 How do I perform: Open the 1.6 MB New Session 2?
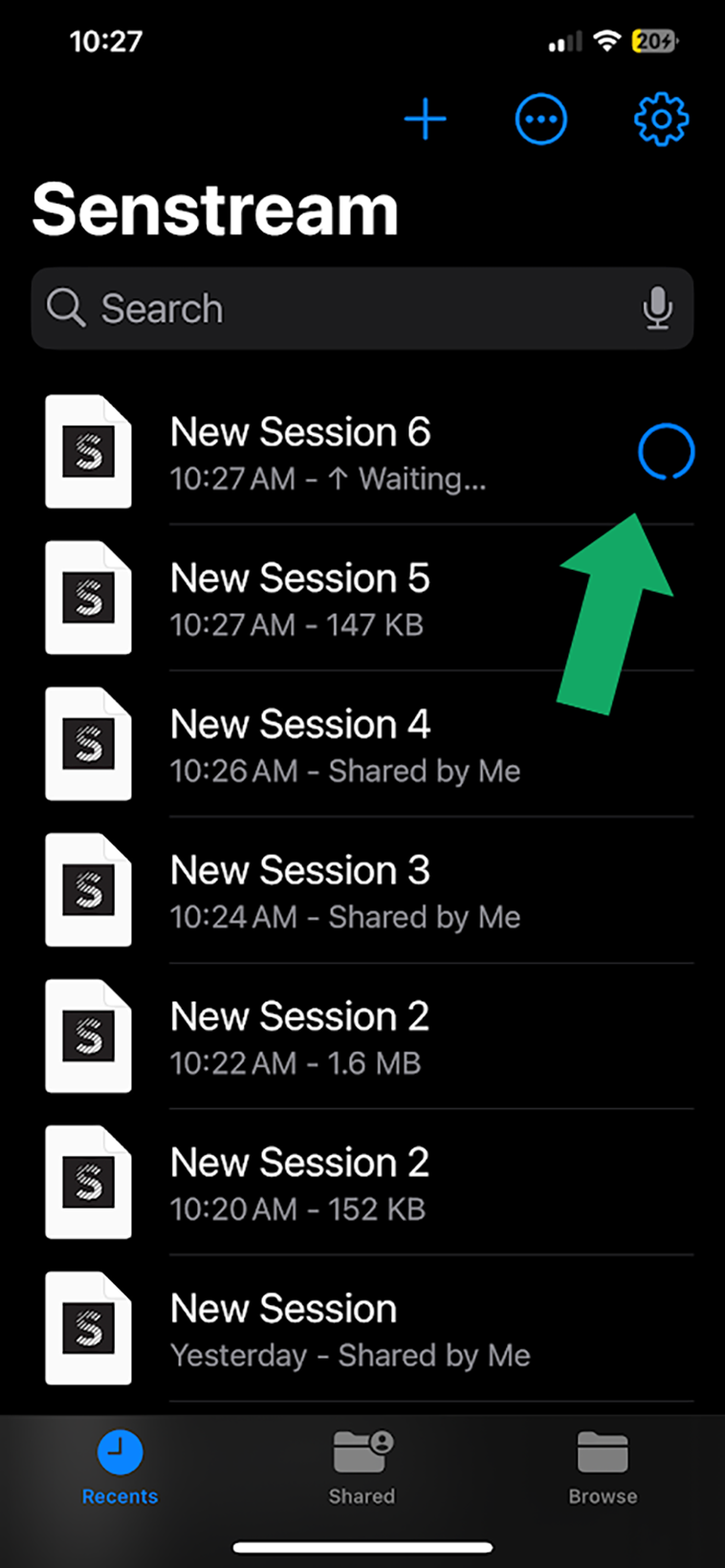click(x=362, y=1037)
